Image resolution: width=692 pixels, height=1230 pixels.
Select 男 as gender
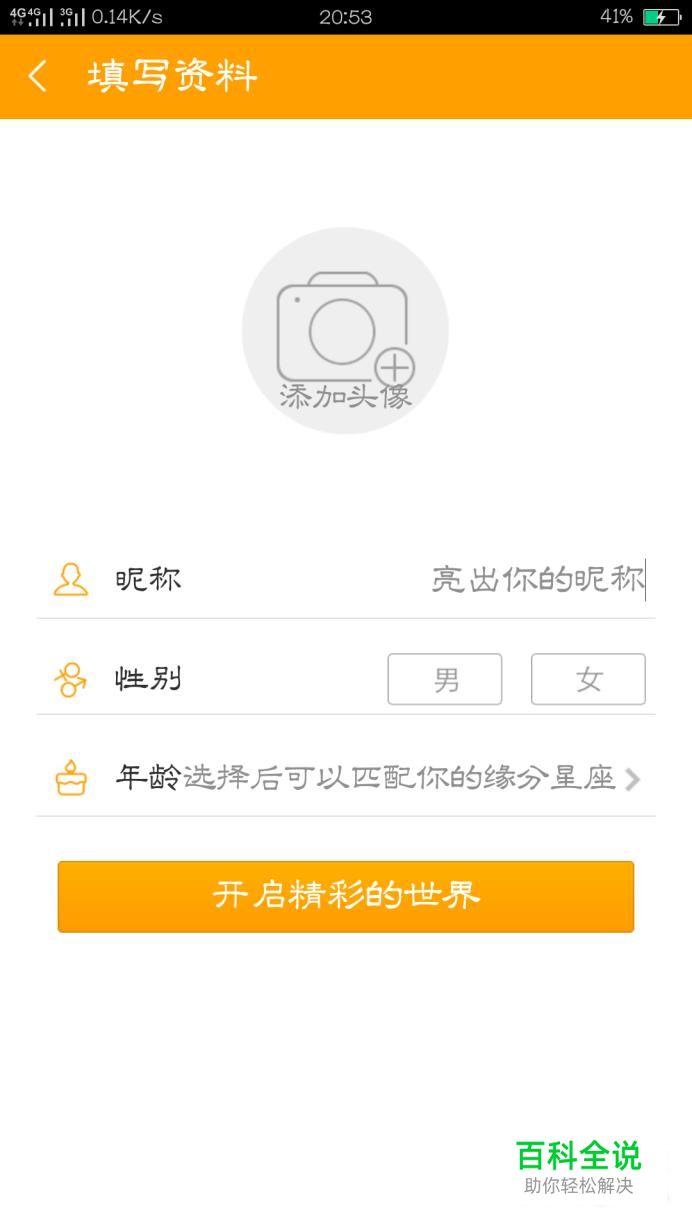(445, 679)
